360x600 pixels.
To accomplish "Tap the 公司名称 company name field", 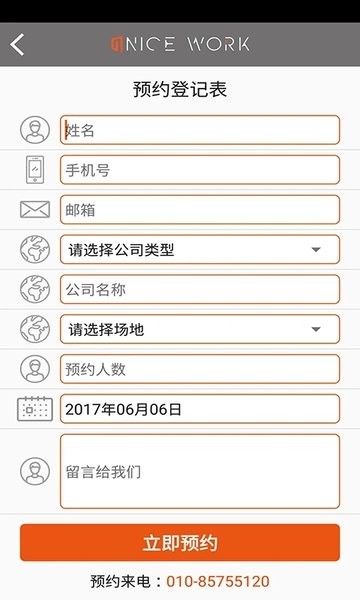I will 200,289.
